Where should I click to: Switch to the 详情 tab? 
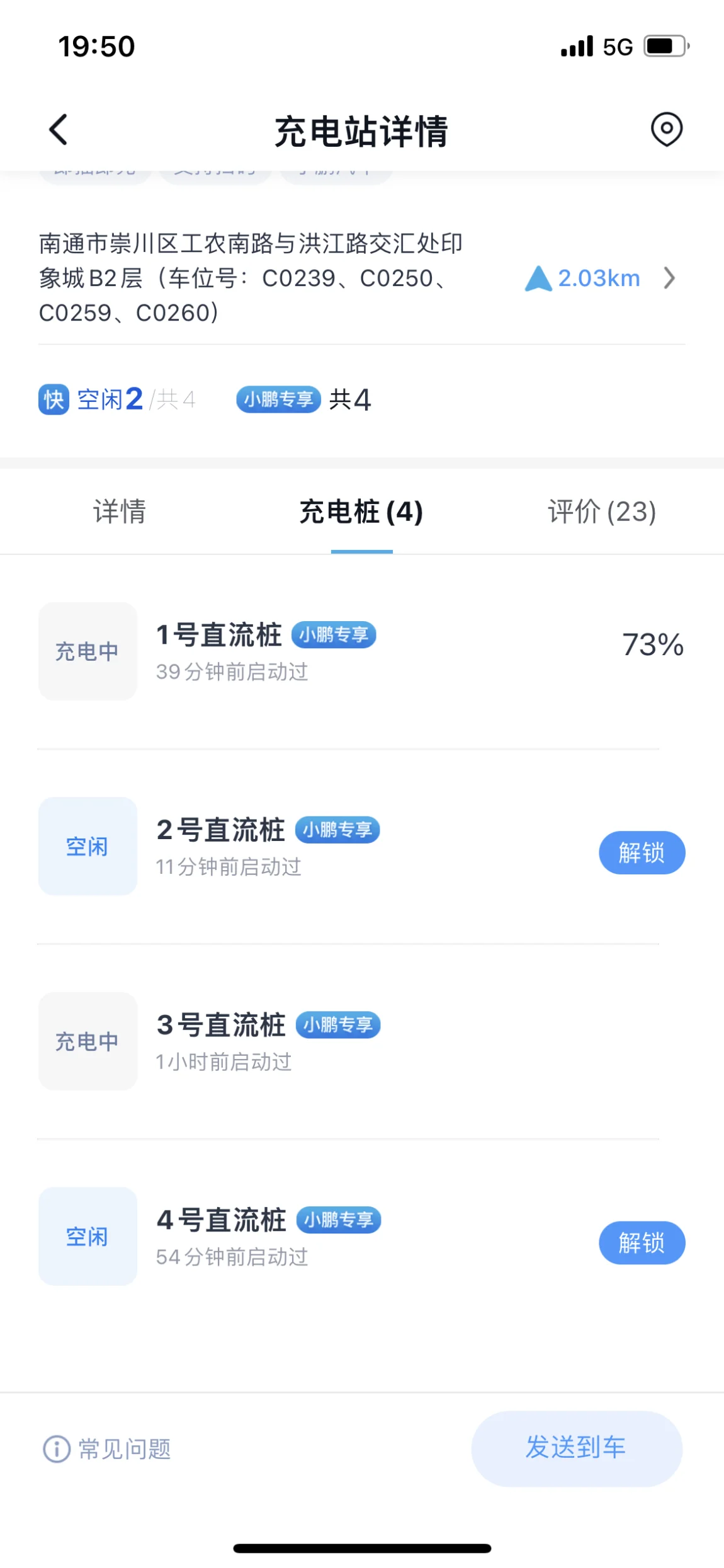[120, 511]
